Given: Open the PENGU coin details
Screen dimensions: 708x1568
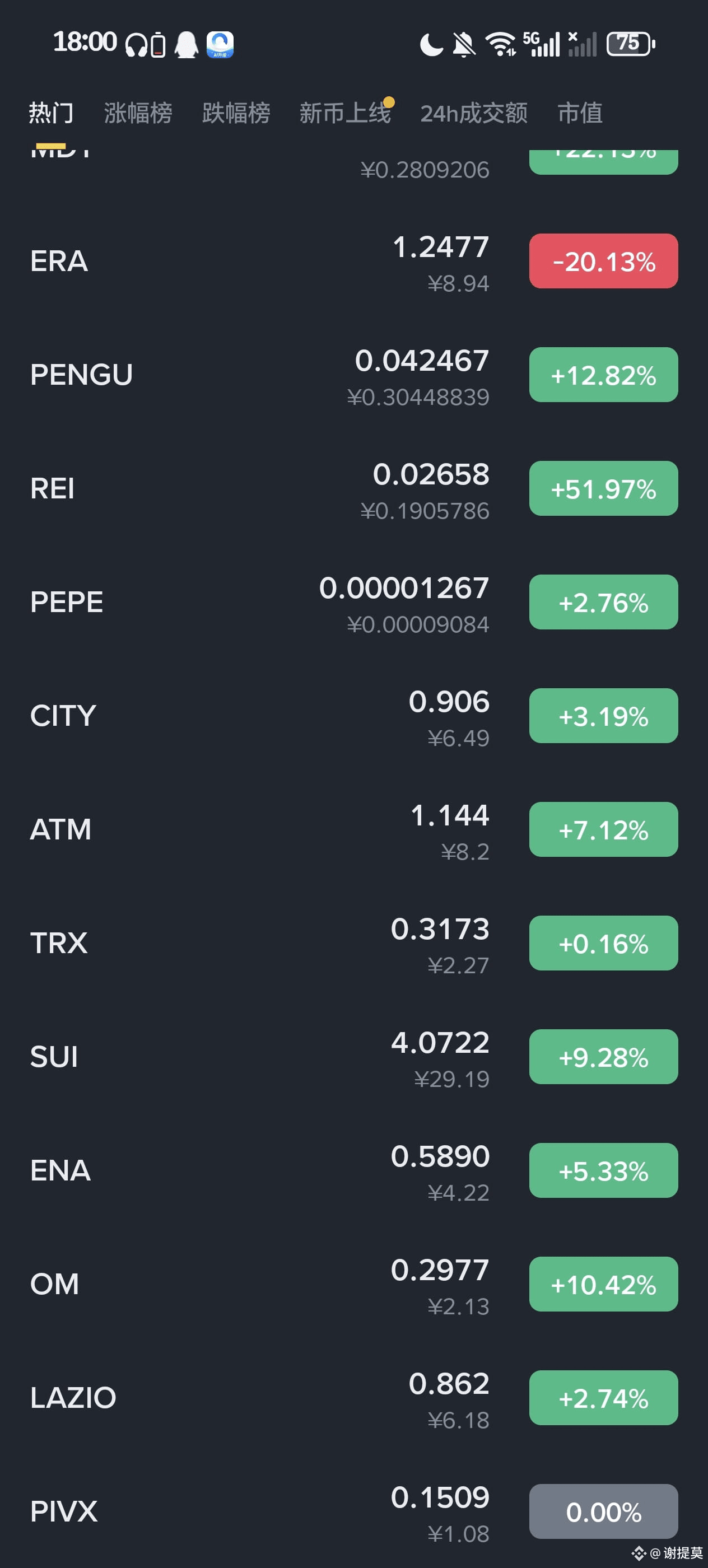Looking at the screenshot, I should tap(353, 375).
